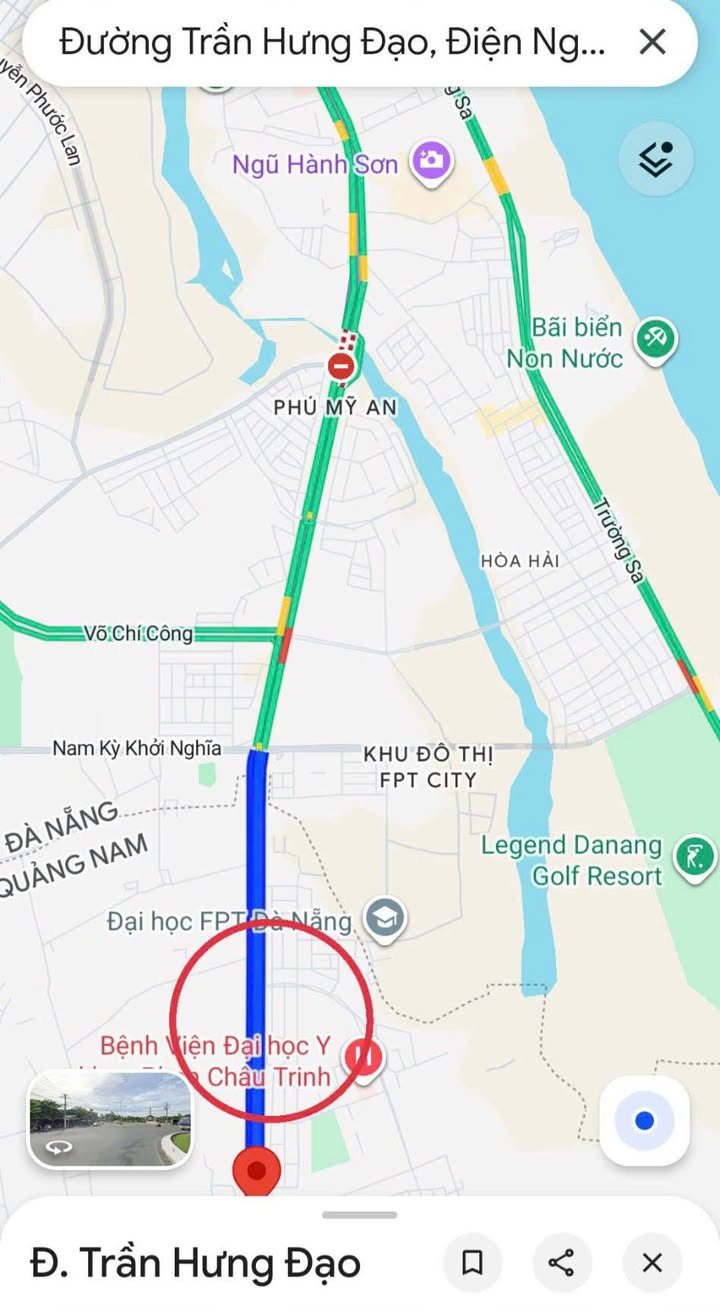Viewport: 720px width, 1312px height.
Task: Close the Đ. Trần Hưng Đạo place sheet
Action: point(652,1262)
